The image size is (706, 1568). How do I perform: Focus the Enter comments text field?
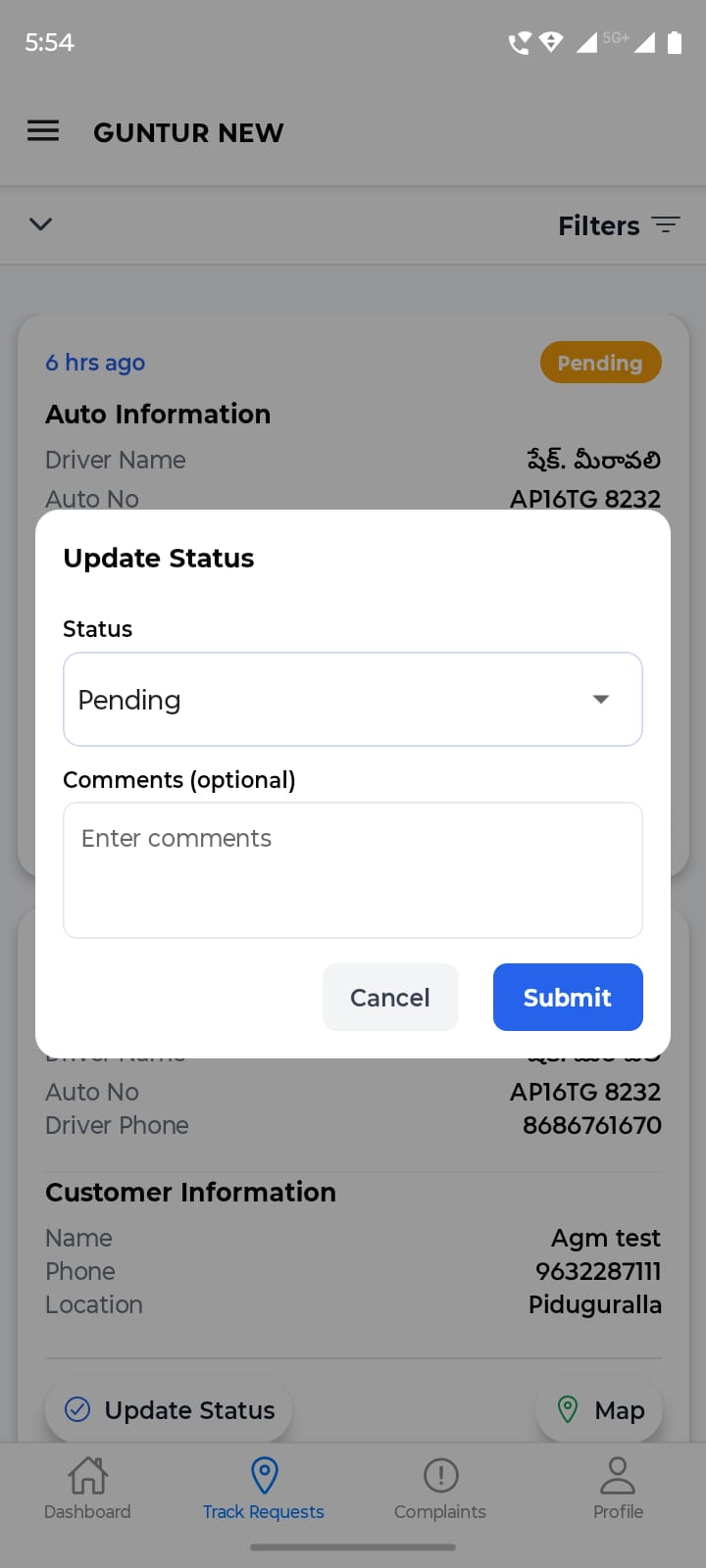[x=352, y=869]
